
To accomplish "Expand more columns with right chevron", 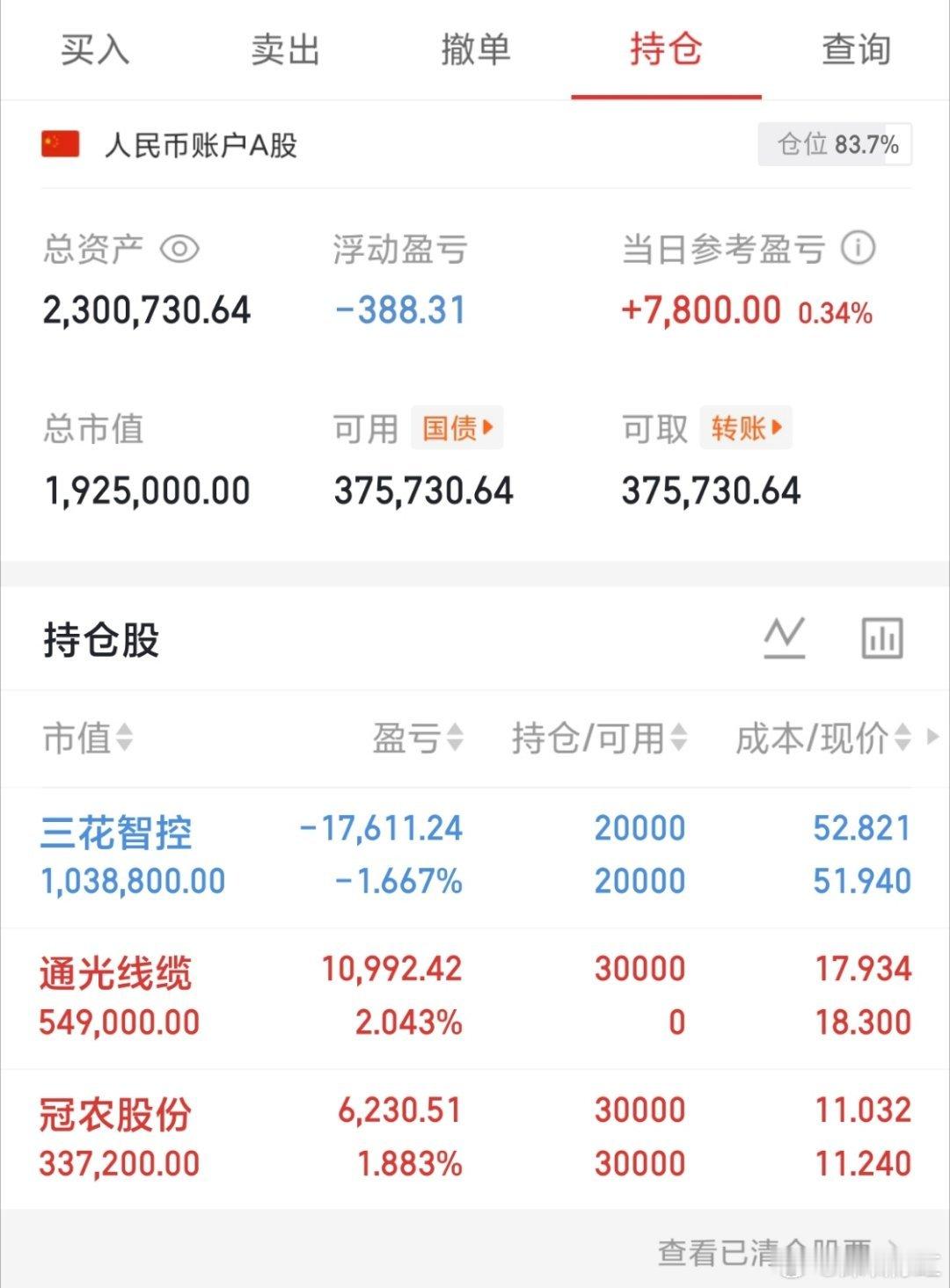I will coord(932,739).
